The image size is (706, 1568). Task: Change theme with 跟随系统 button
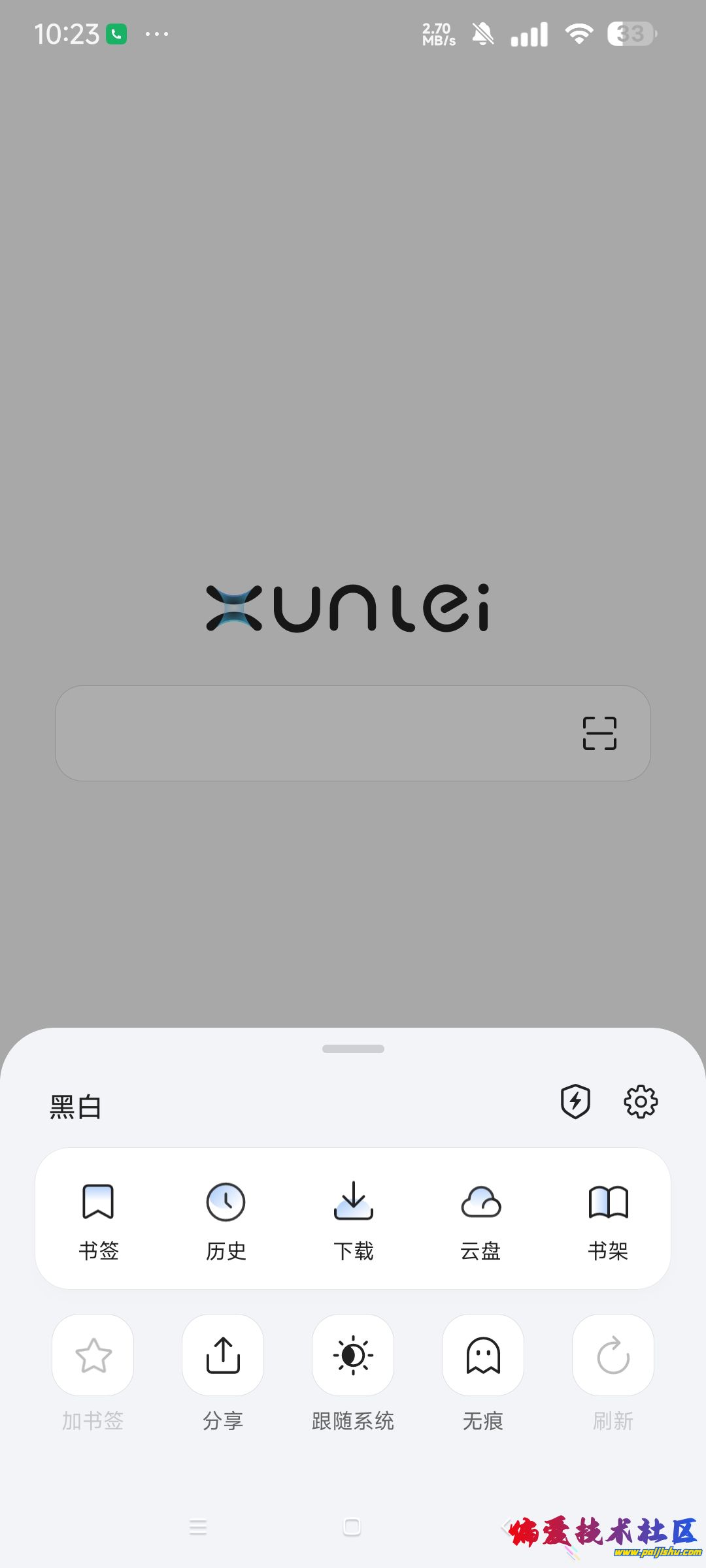point(353,1356)
